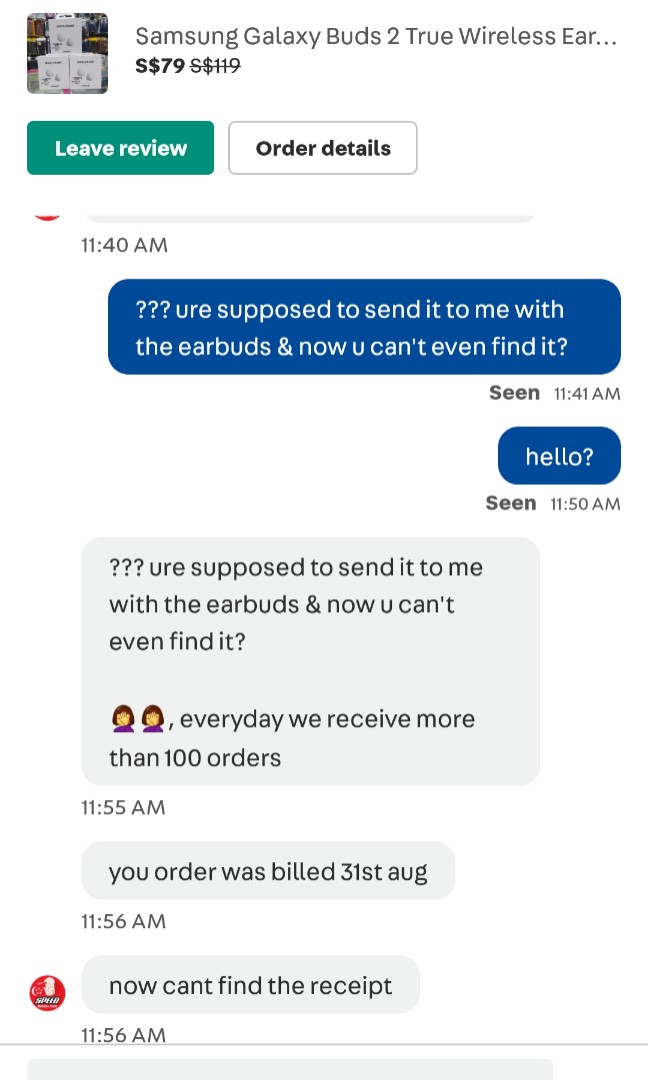
Task: Open Order details
Action: [322, 148]
